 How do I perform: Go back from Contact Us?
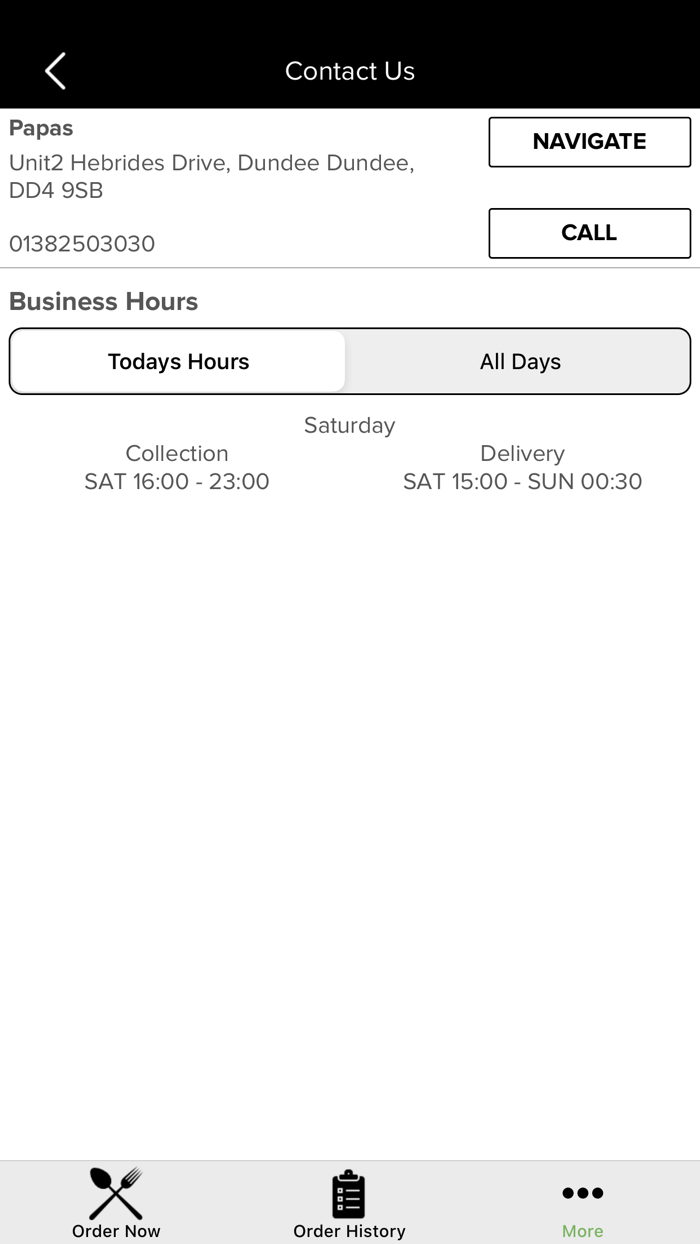55,71
